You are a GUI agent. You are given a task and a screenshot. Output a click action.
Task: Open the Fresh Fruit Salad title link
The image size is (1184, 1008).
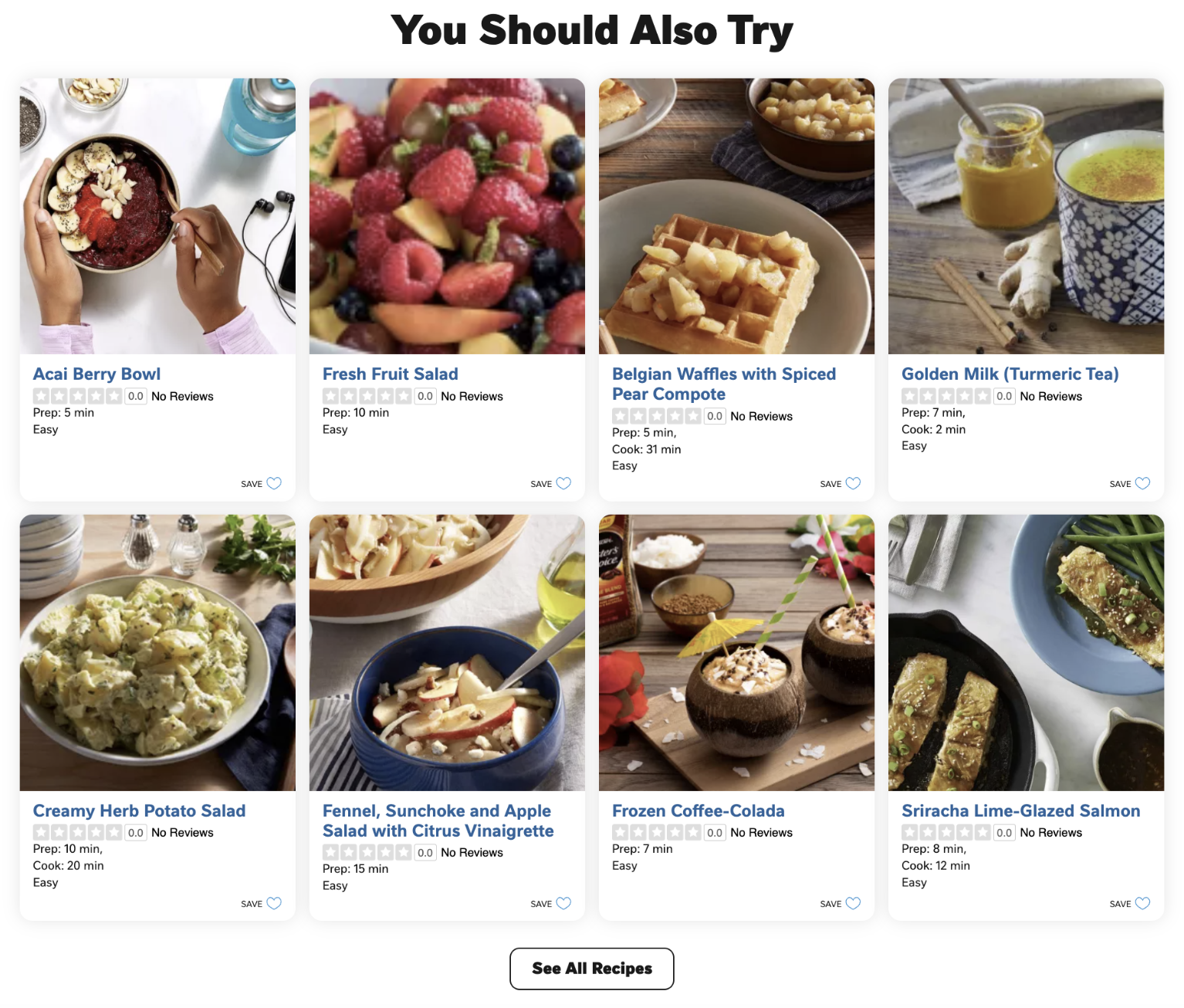(390, 374)
